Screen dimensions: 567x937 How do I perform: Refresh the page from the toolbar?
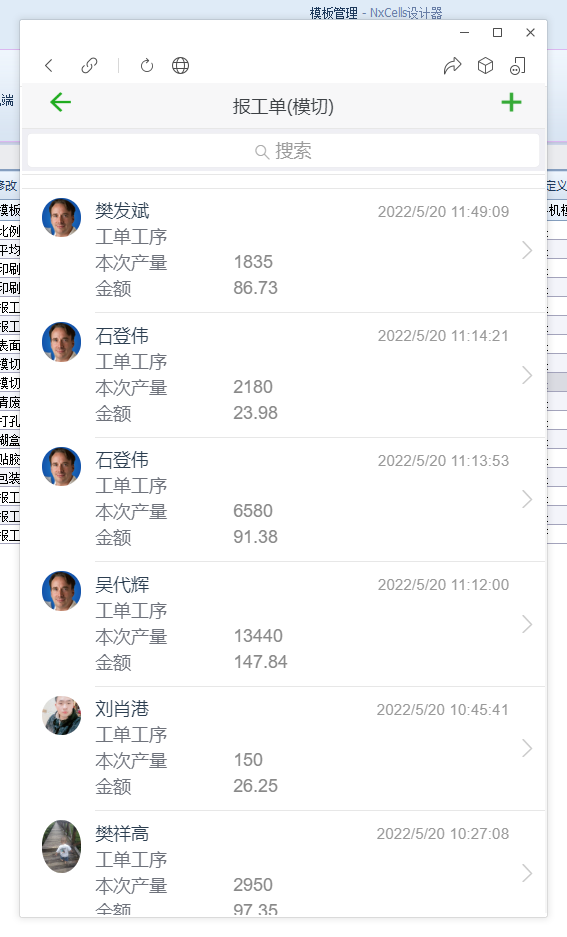pyautogui.click(x=146, y=65)
